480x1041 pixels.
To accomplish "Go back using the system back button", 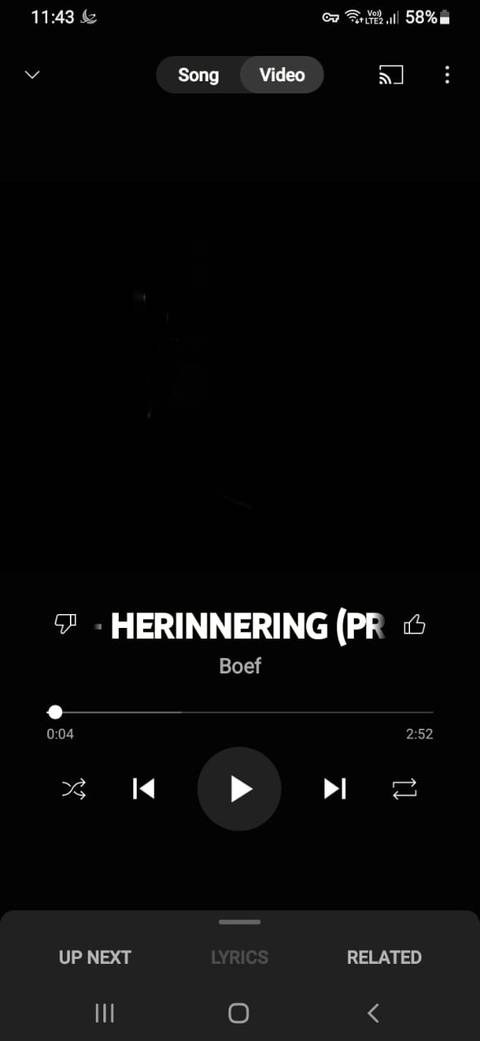I will pyautogui.click(x=373, y=1013).
